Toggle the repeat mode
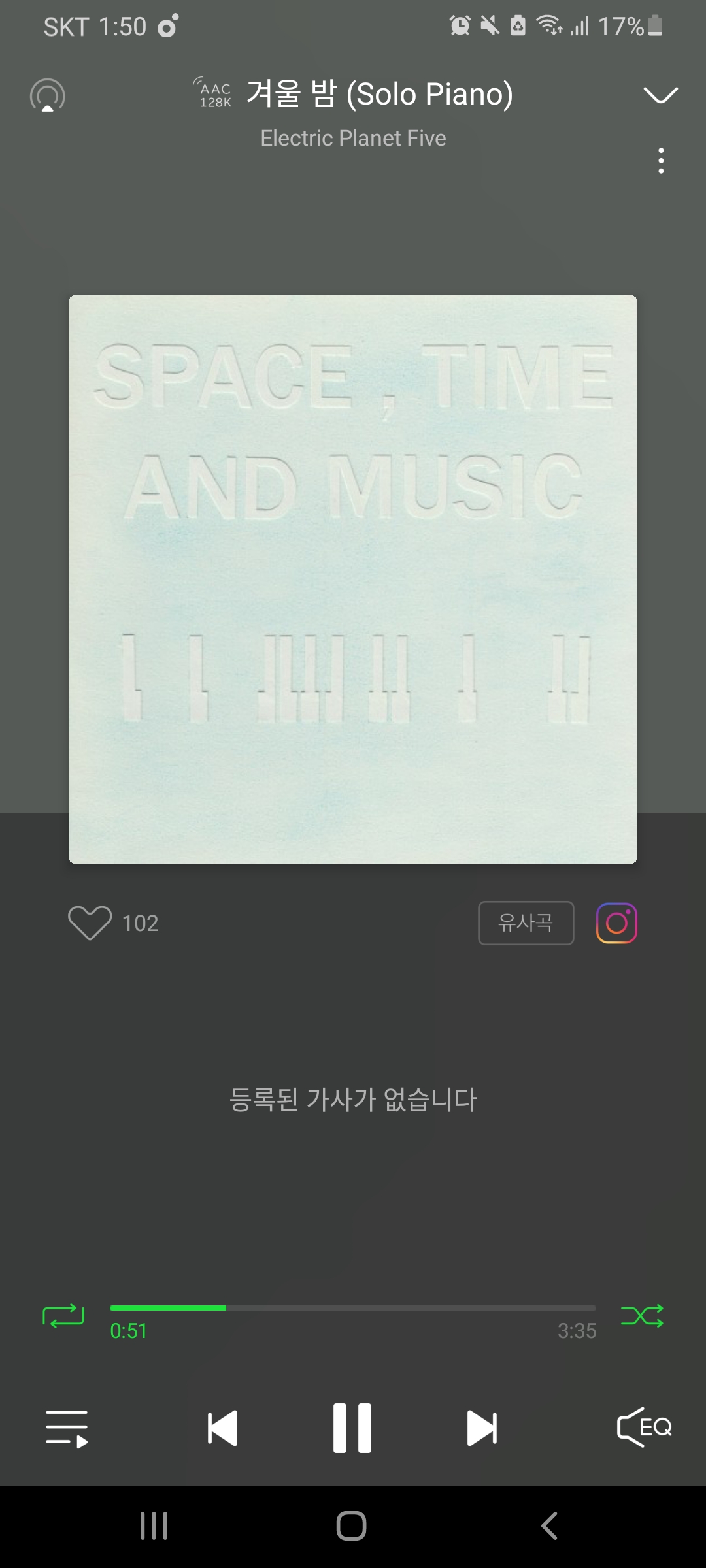This screenshot has width=706, height=1568. (x=63, y=1316)
